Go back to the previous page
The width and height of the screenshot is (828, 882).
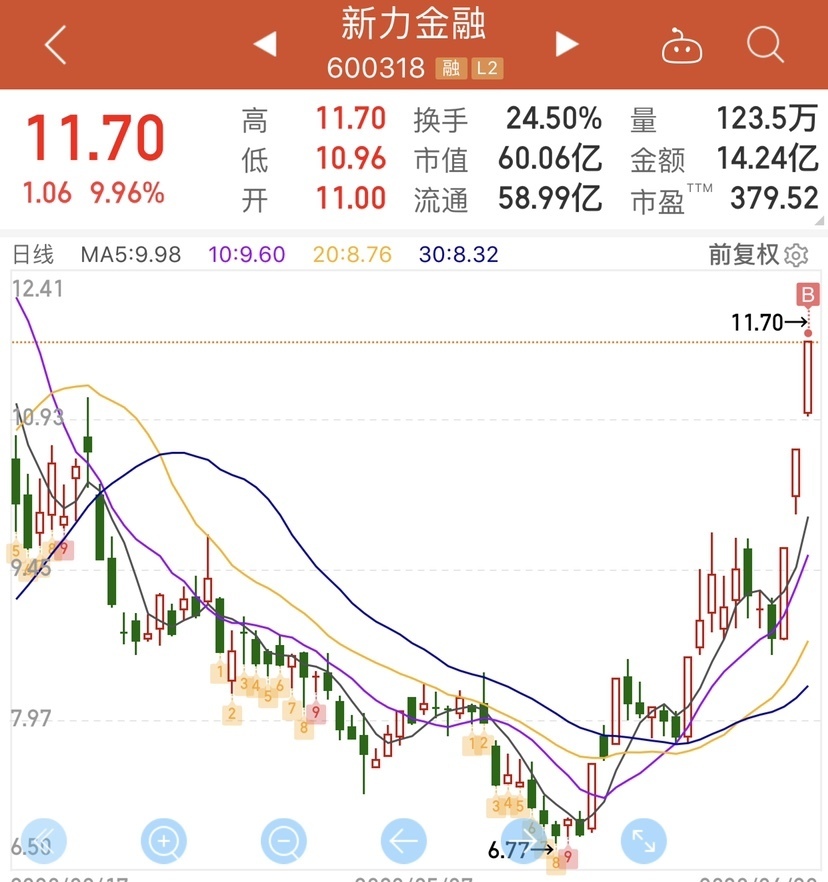55,45
